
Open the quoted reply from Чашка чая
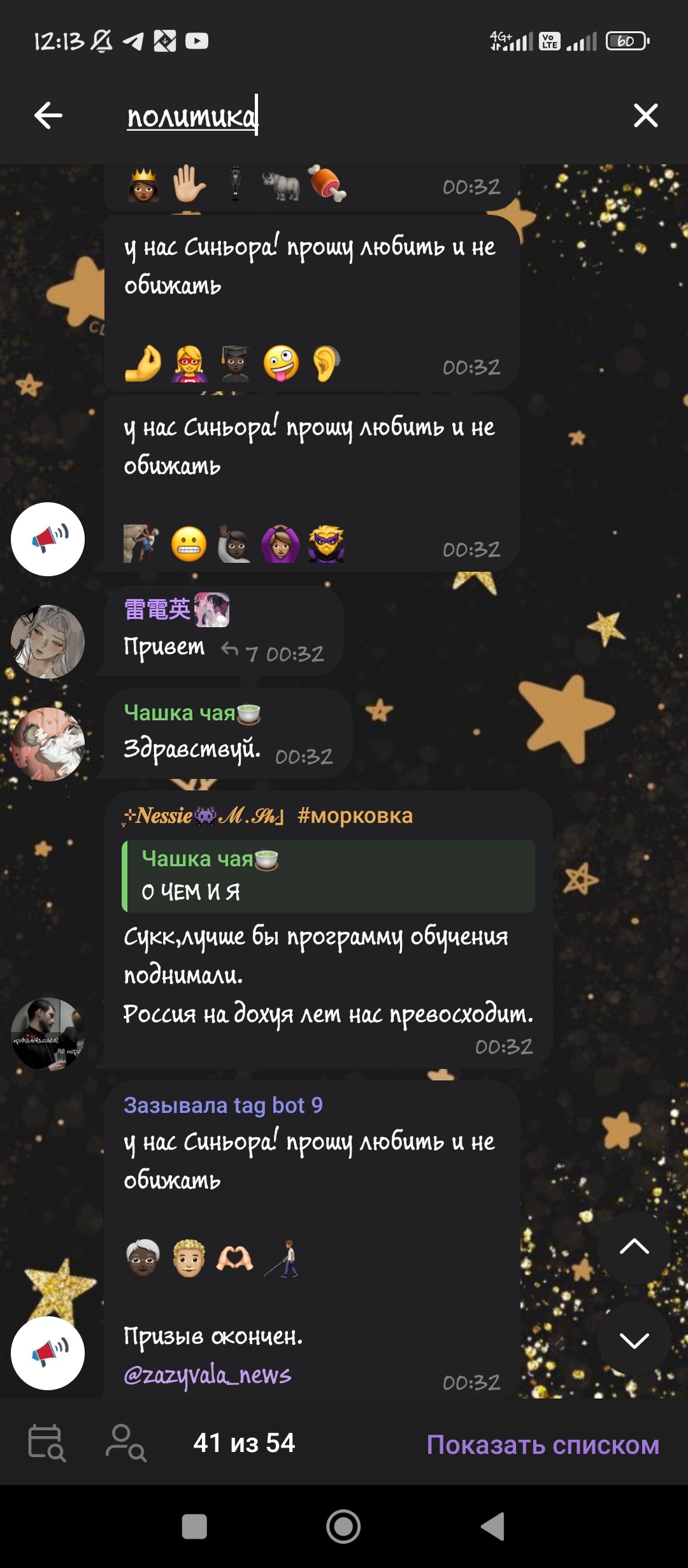pos(329,876)
